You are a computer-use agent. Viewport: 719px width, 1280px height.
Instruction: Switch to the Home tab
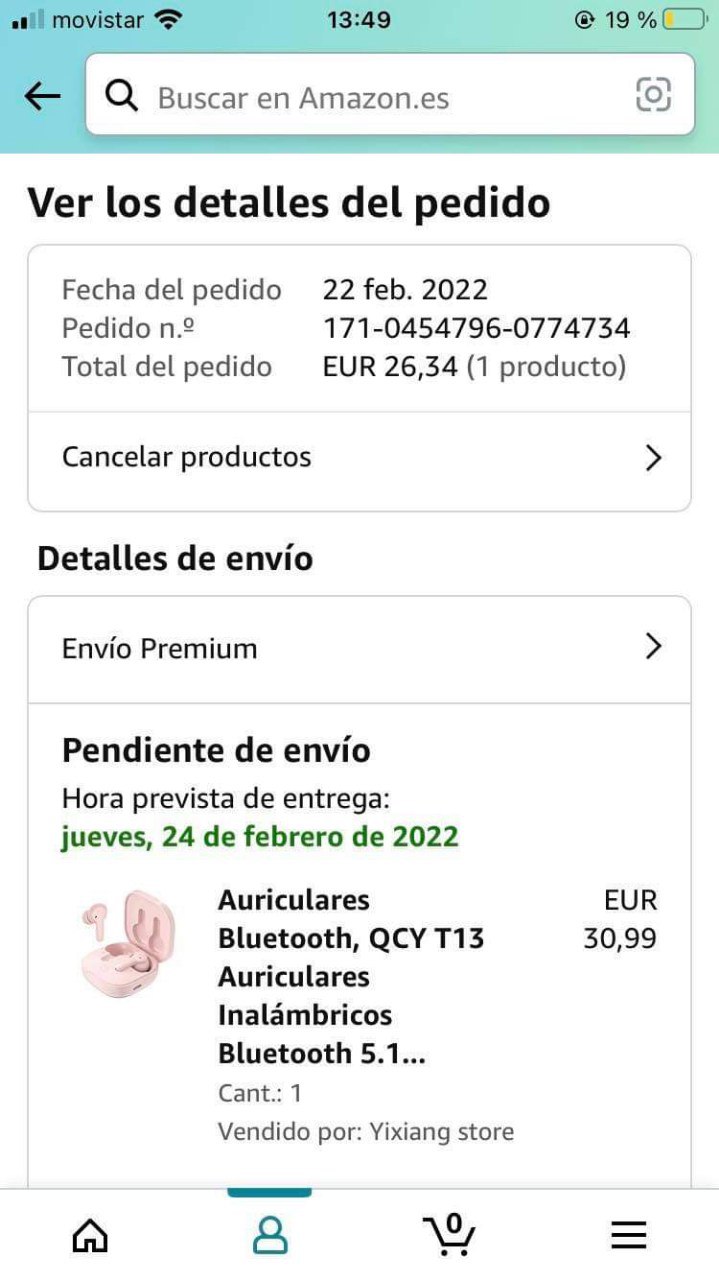[90, 1236]
